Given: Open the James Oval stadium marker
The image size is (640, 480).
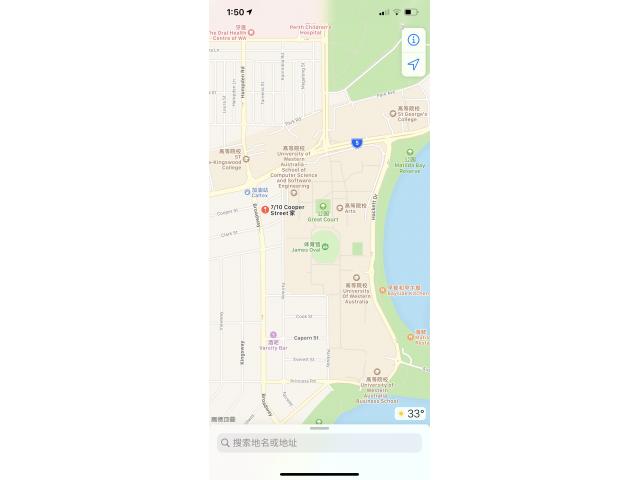Looking at the screenshot, I should coord(325,247).
